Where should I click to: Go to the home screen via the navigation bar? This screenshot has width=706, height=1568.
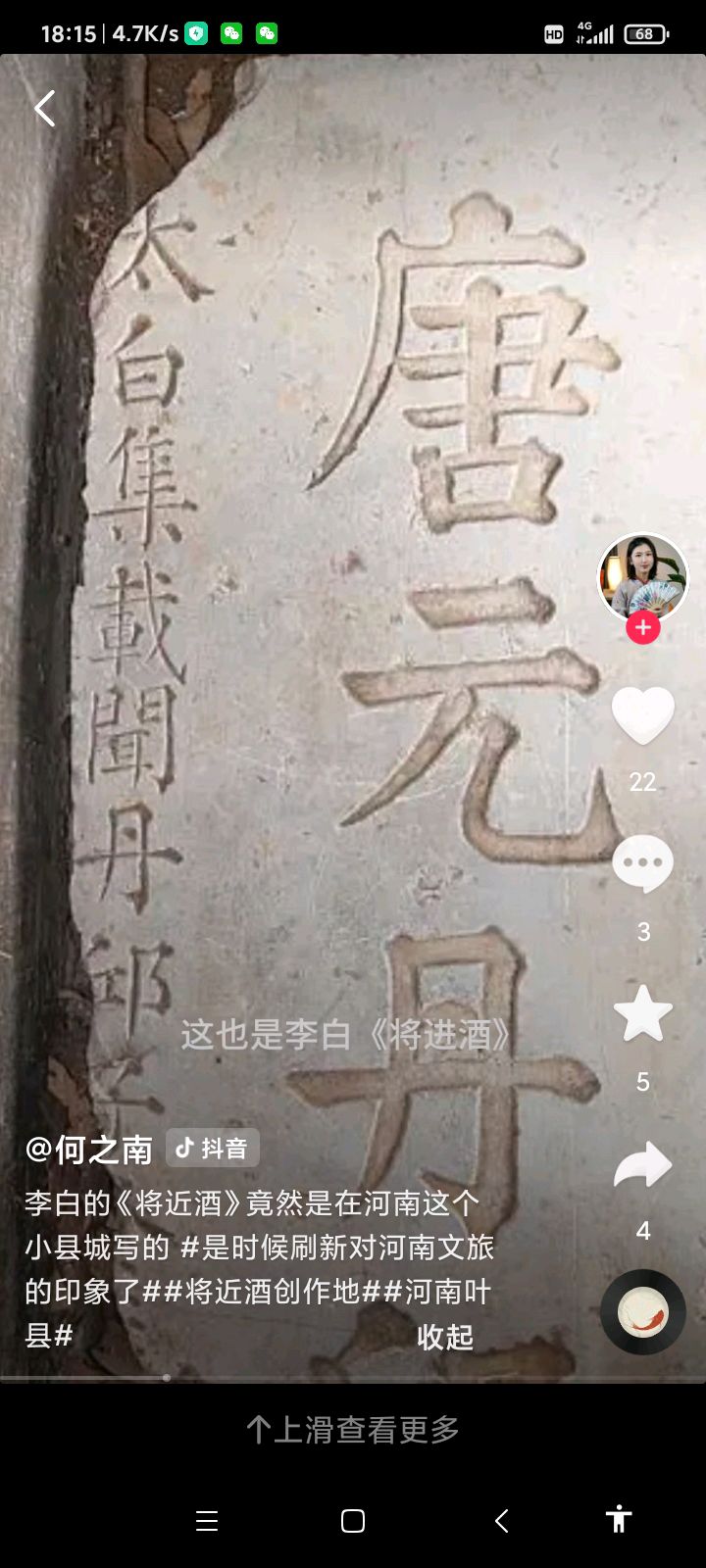pos(353,1521)
